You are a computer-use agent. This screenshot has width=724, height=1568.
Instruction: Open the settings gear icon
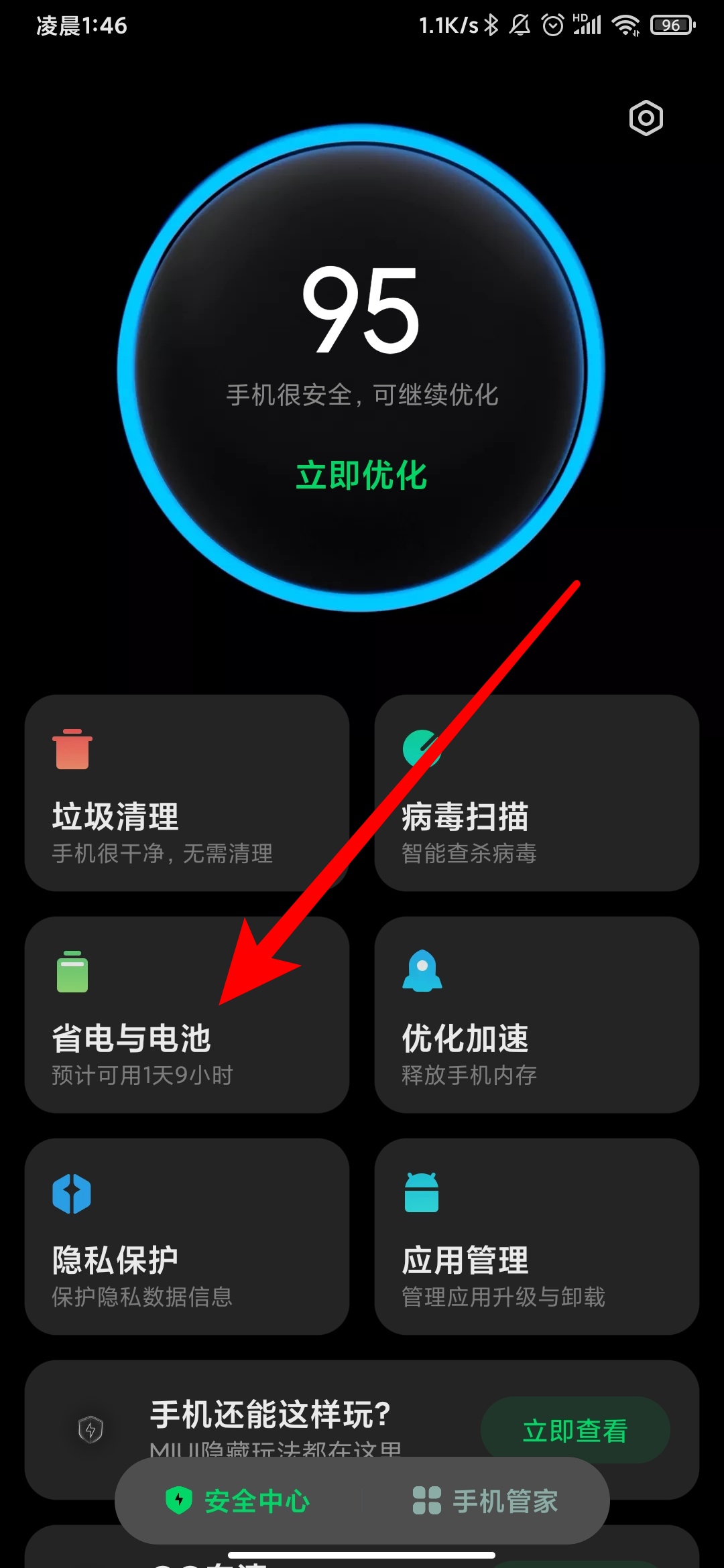pyautogui.click(x=646, y=119)
